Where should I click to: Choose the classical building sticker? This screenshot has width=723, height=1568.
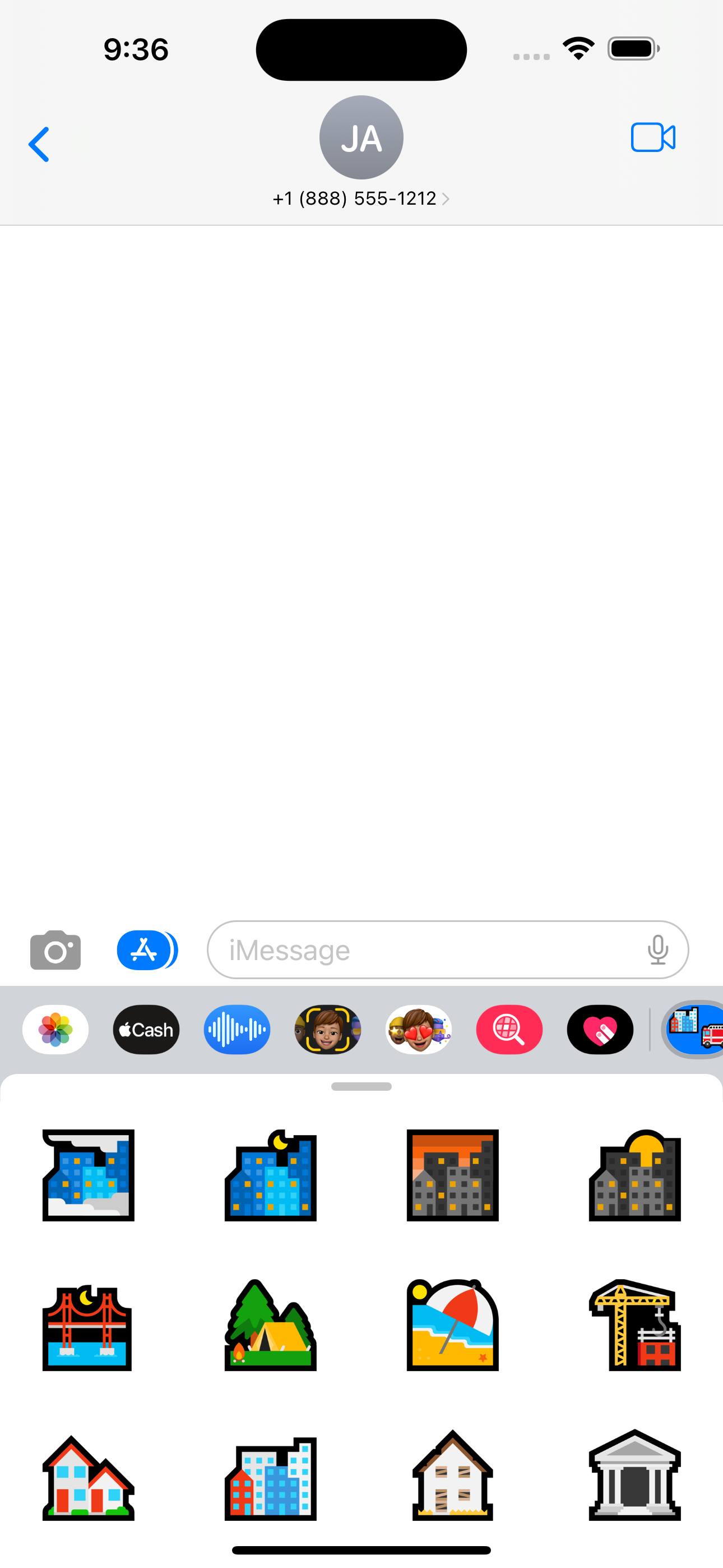(635, 1475)
